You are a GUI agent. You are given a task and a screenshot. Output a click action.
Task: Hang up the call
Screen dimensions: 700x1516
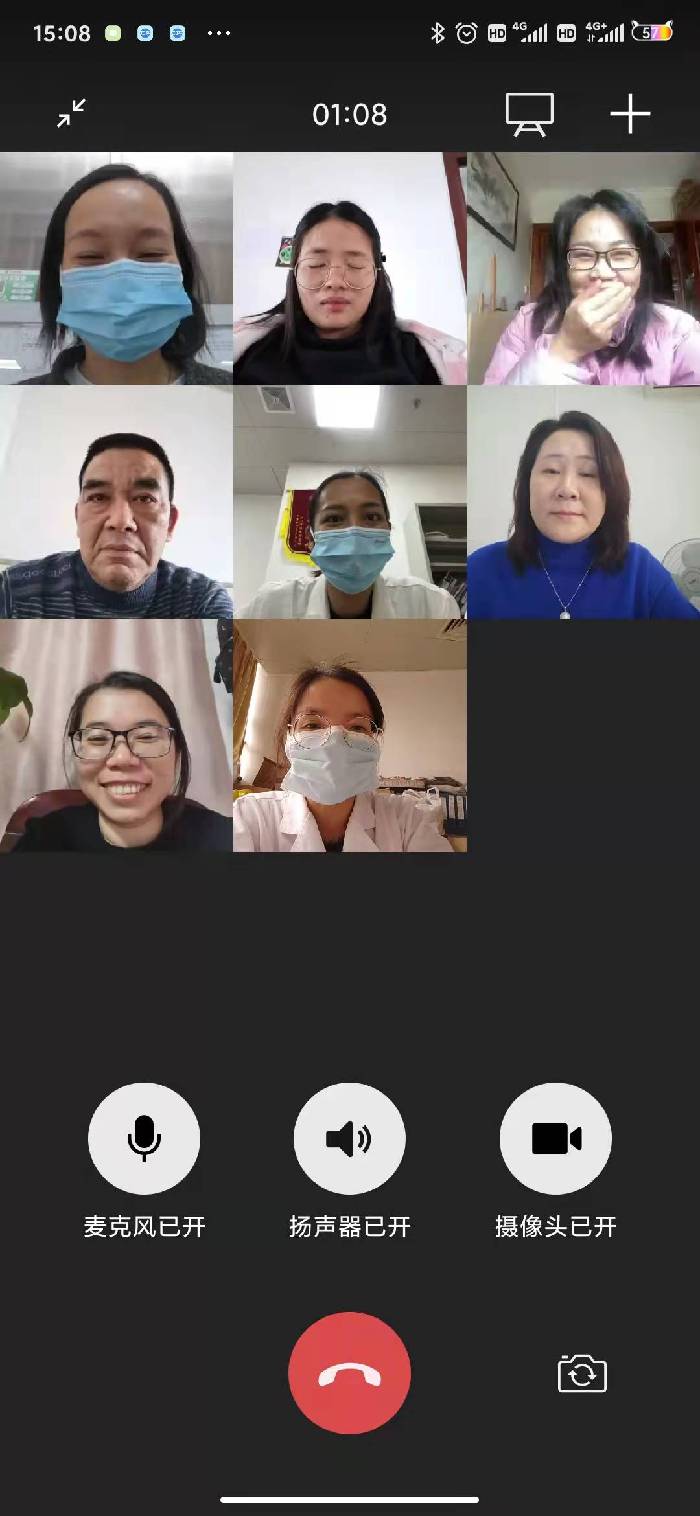pyautogui.click(x=349, y=1373)
